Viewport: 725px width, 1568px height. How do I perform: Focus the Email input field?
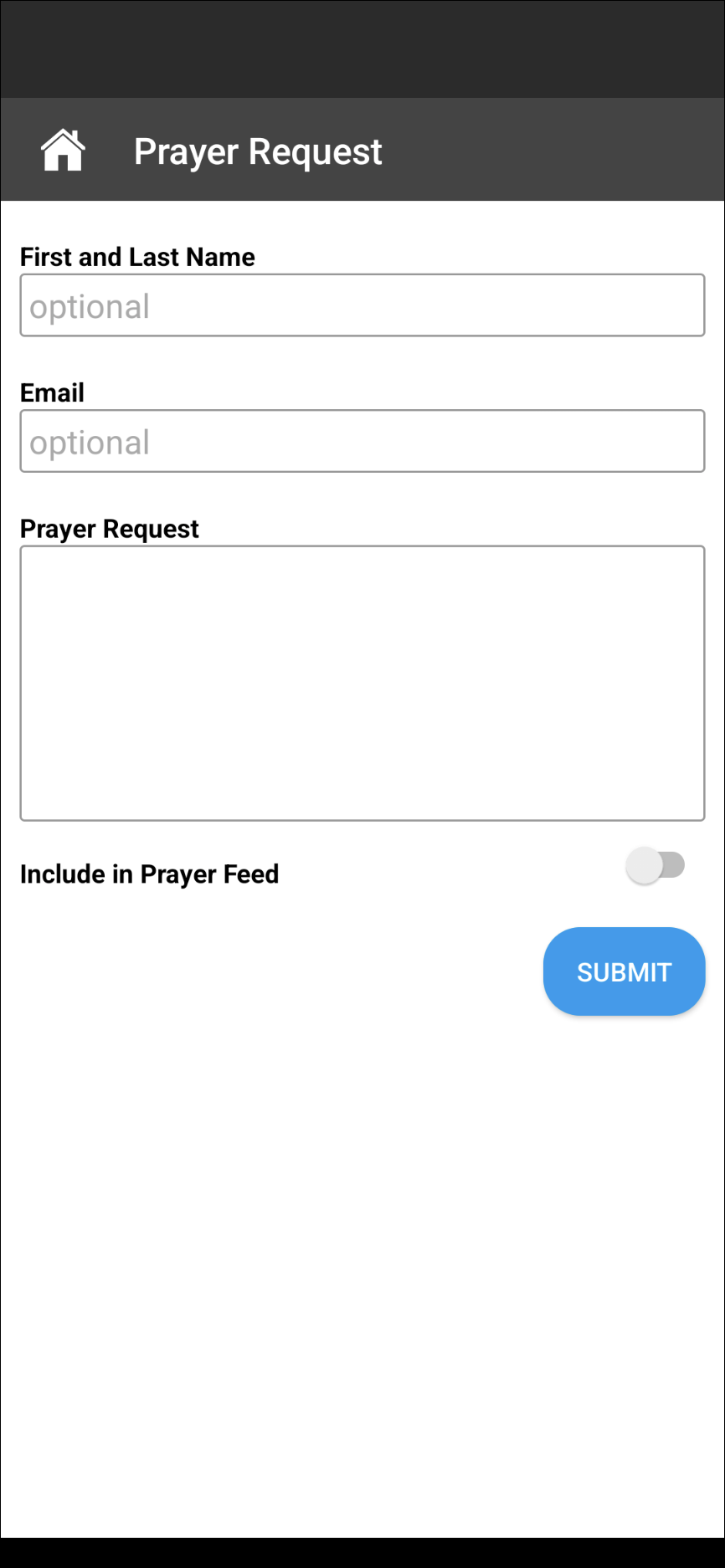[x=362, y=441]
